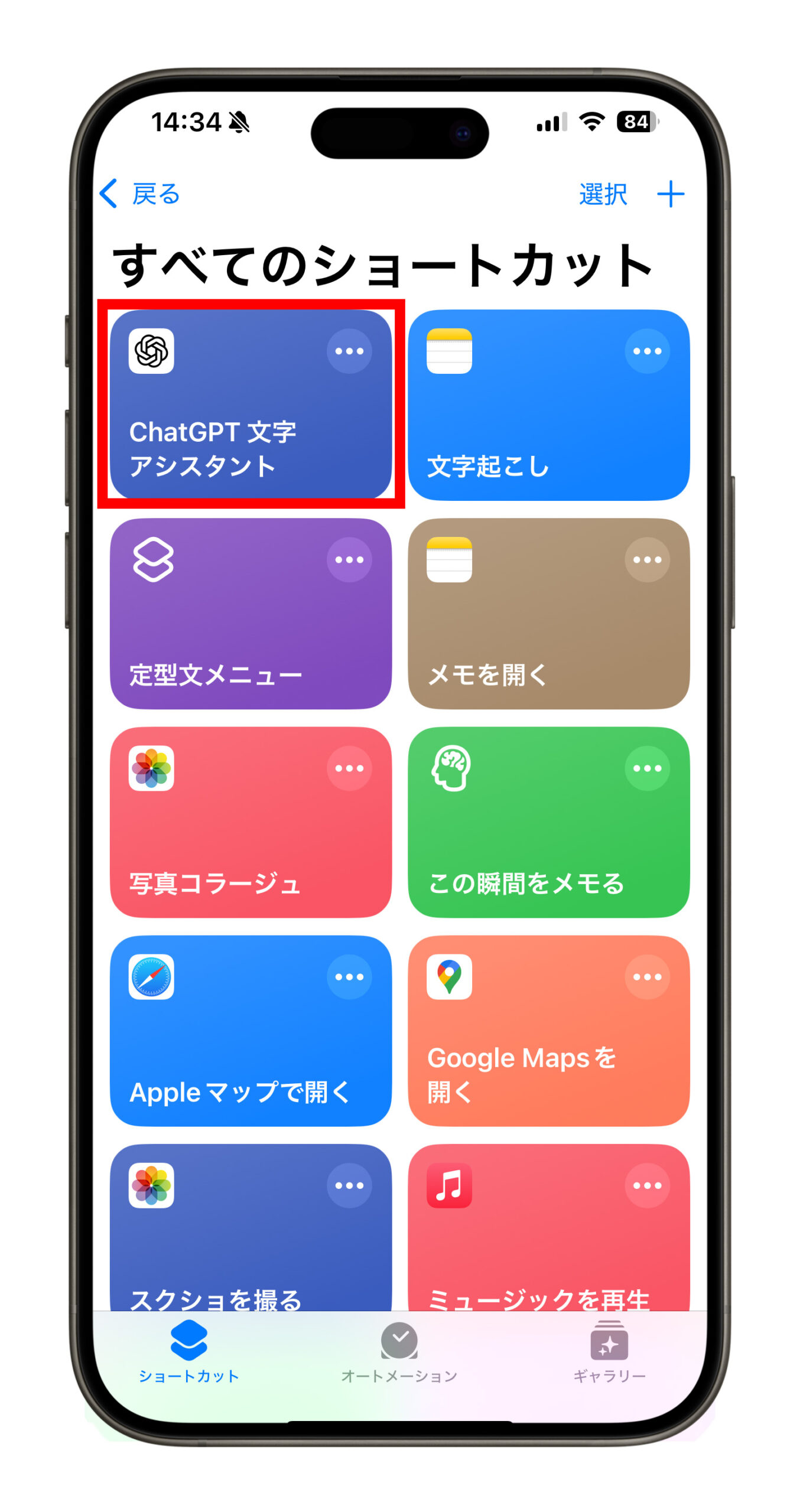Tap 選択 to select shortcuts
Image resolution: width=800 pixels, height=1512 pixels.
[602, 194]
